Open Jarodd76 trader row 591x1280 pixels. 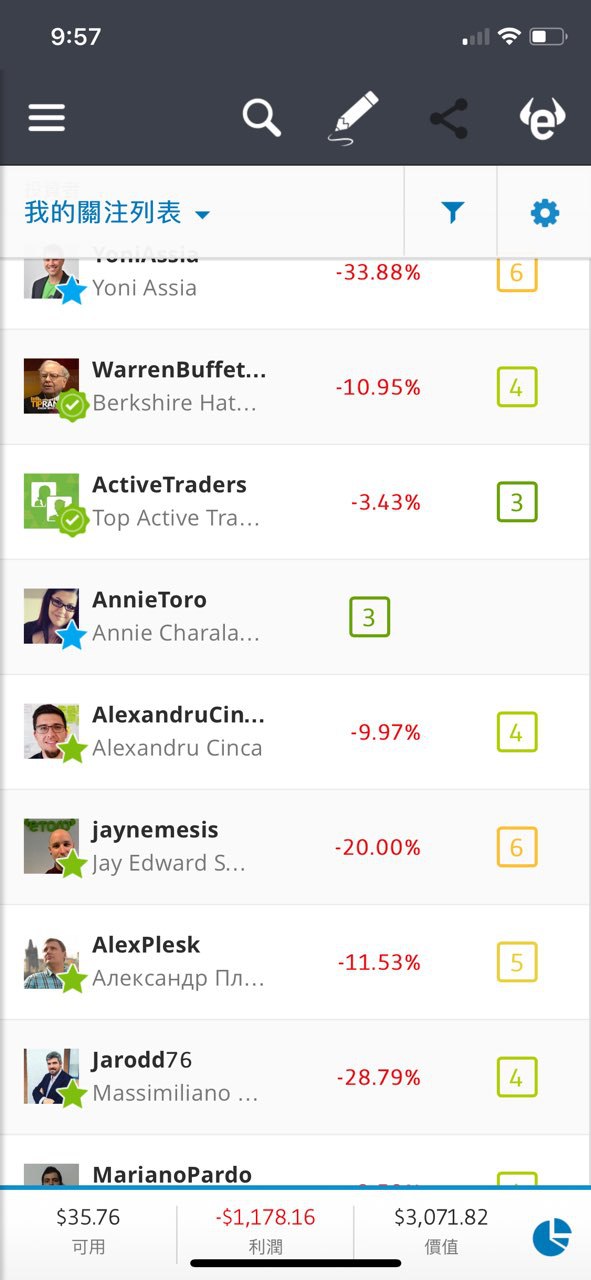coord(295,1077)
